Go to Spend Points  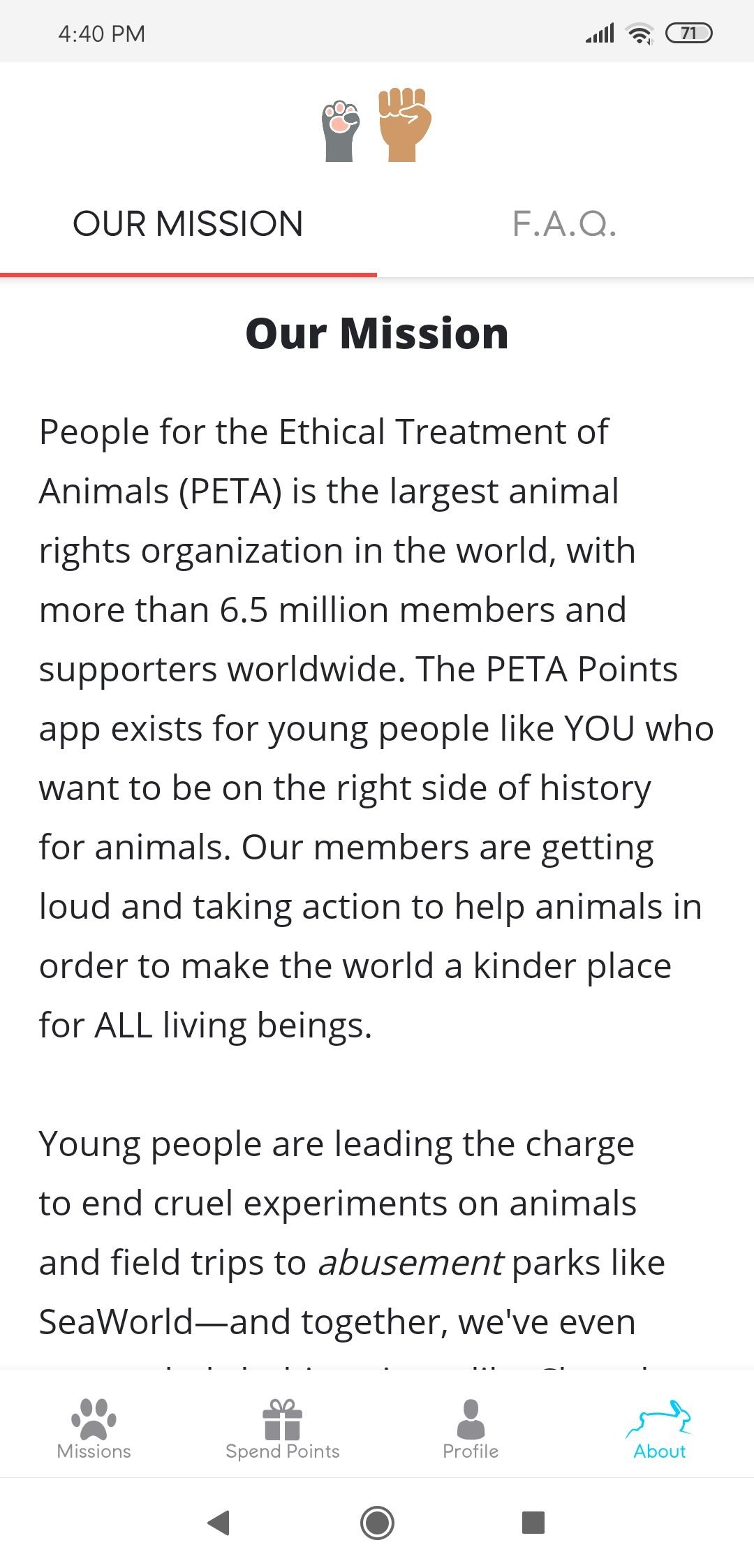coord(283,1428)
